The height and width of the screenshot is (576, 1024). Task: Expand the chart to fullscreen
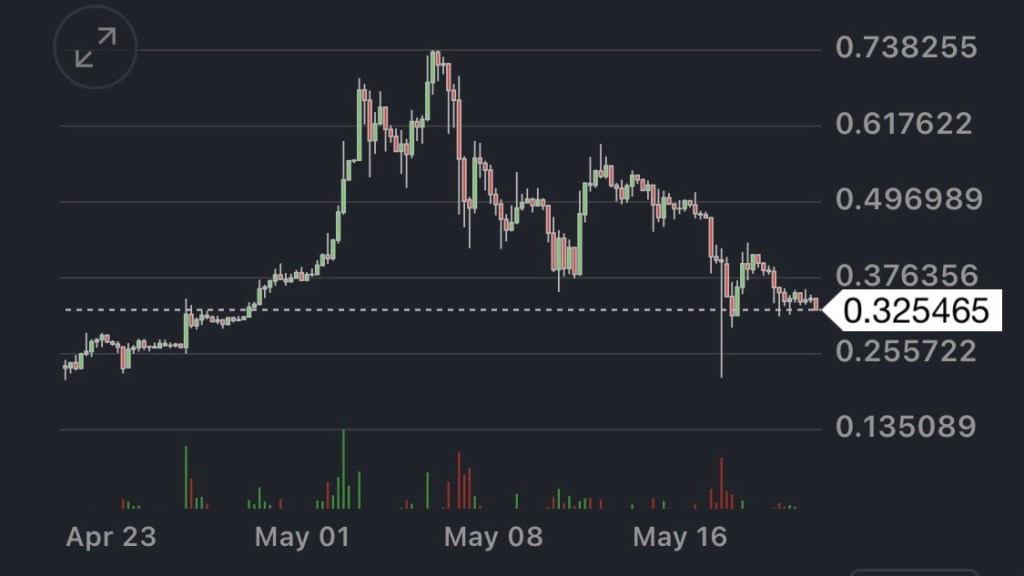pos(96,48)
